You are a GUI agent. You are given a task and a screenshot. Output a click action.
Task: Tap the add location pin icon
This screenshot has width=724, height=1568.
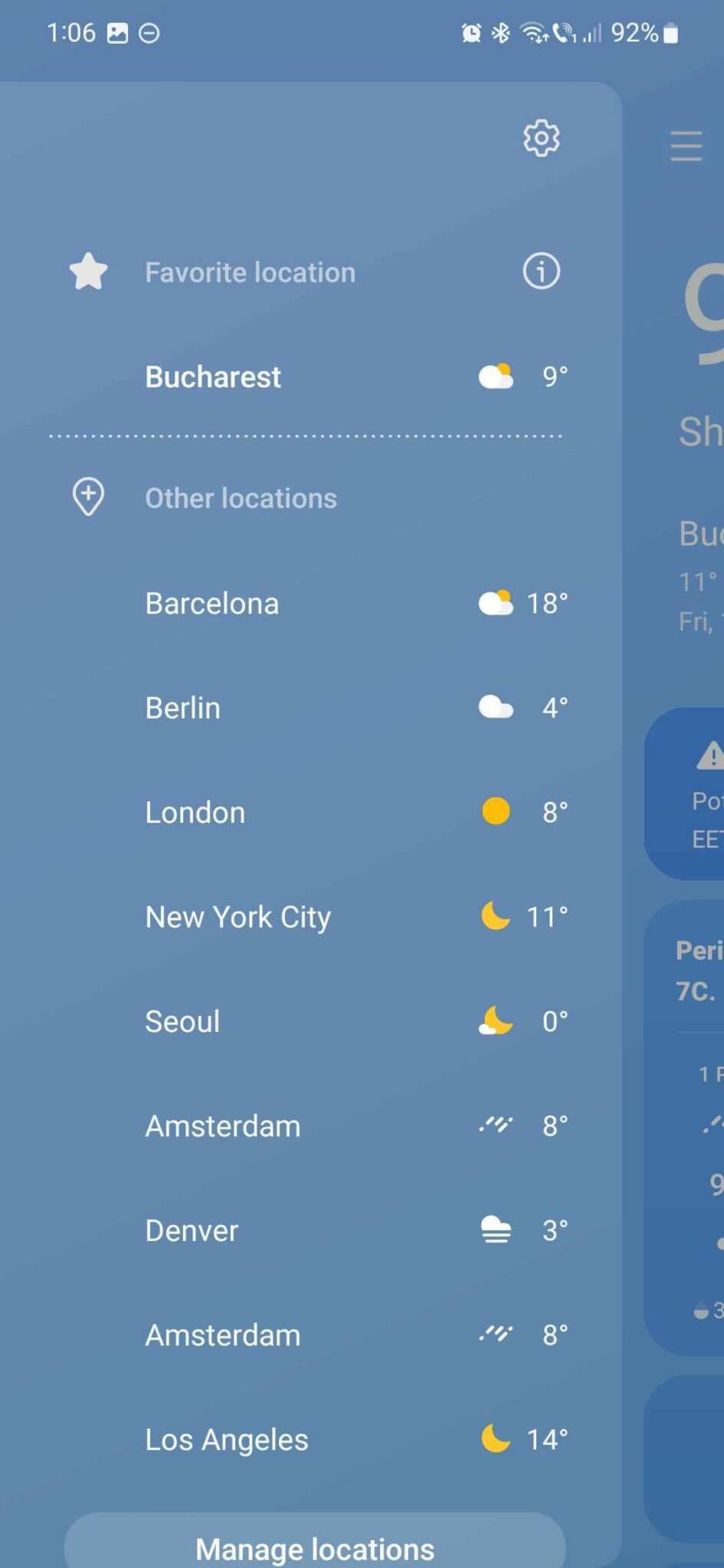88,496
